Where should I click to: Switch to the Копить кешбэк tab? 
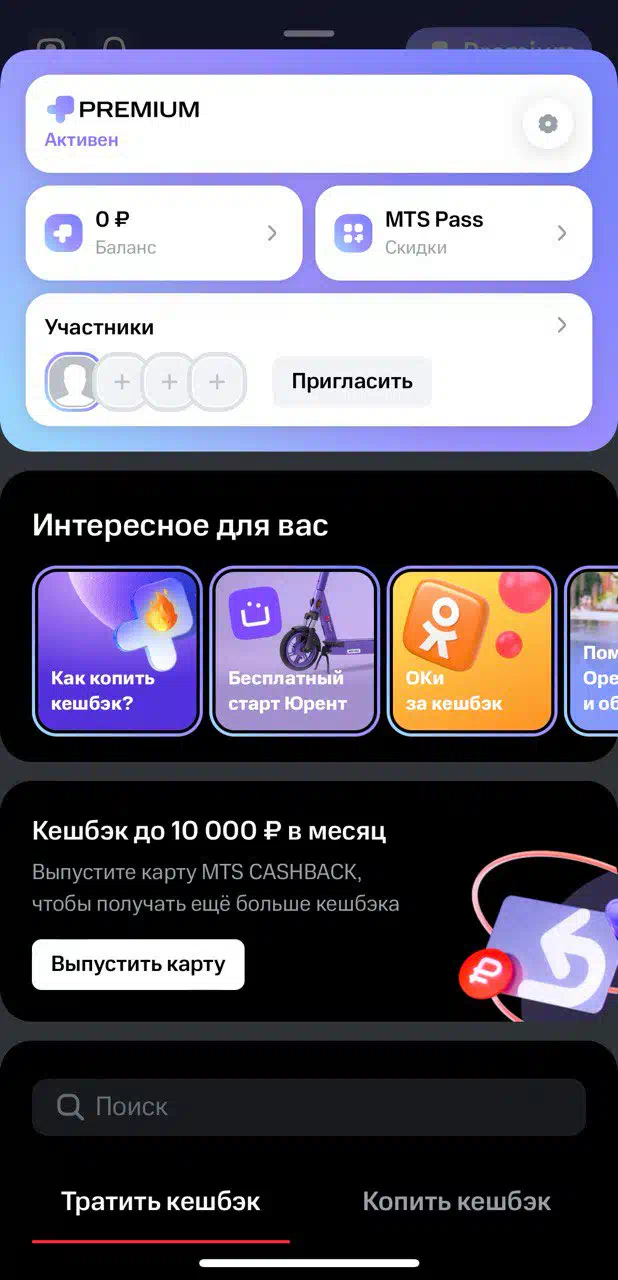coord(457,1202)
